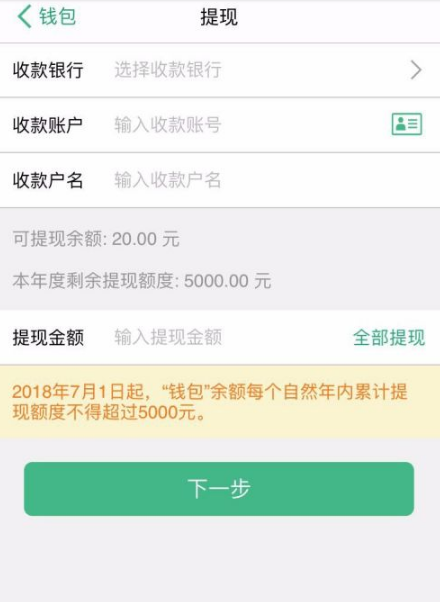
Task: Open the saved accounts card icon
Action: coord(407,124)
